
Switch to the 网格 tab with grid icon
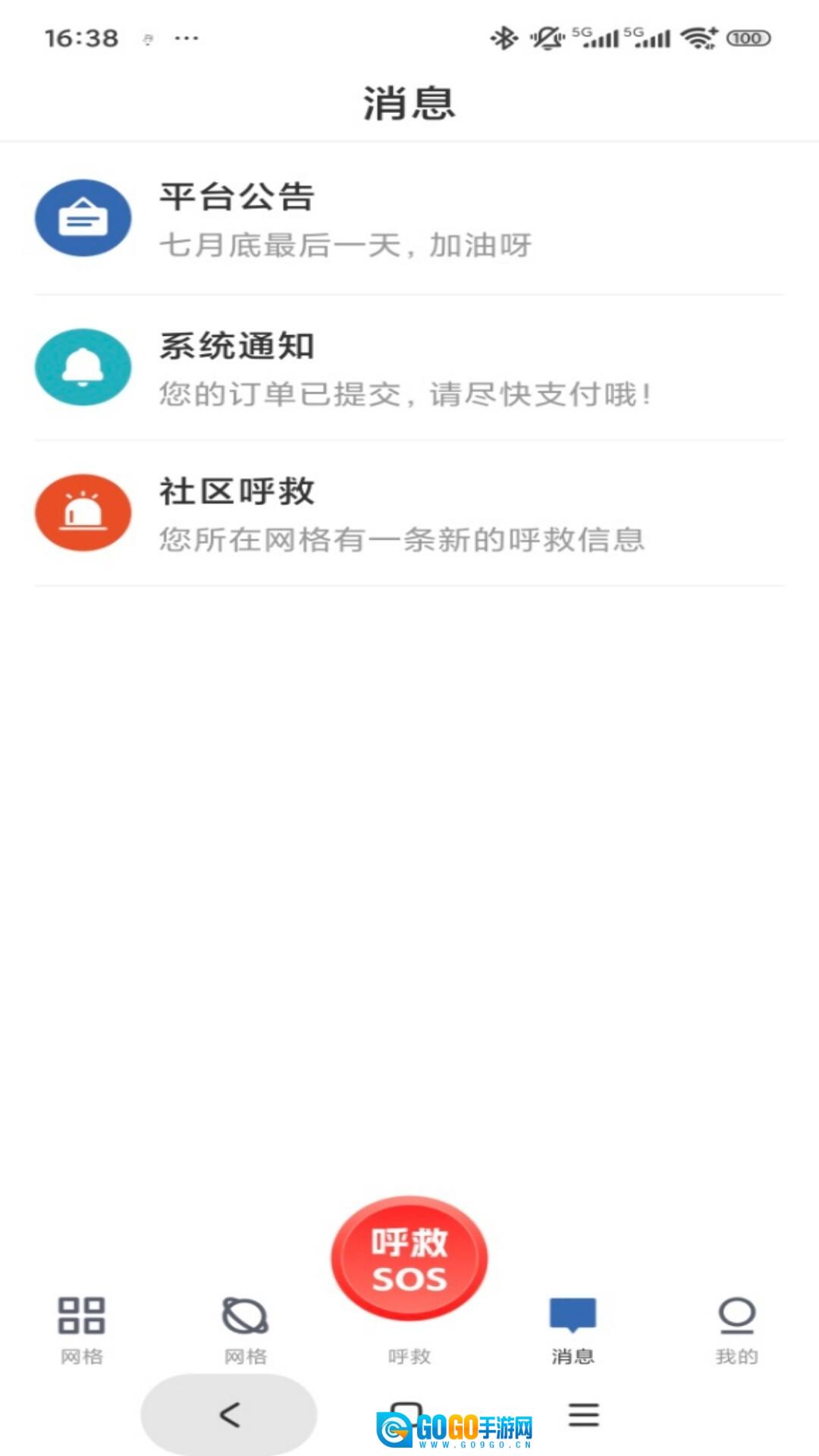tap(82, 1329)
